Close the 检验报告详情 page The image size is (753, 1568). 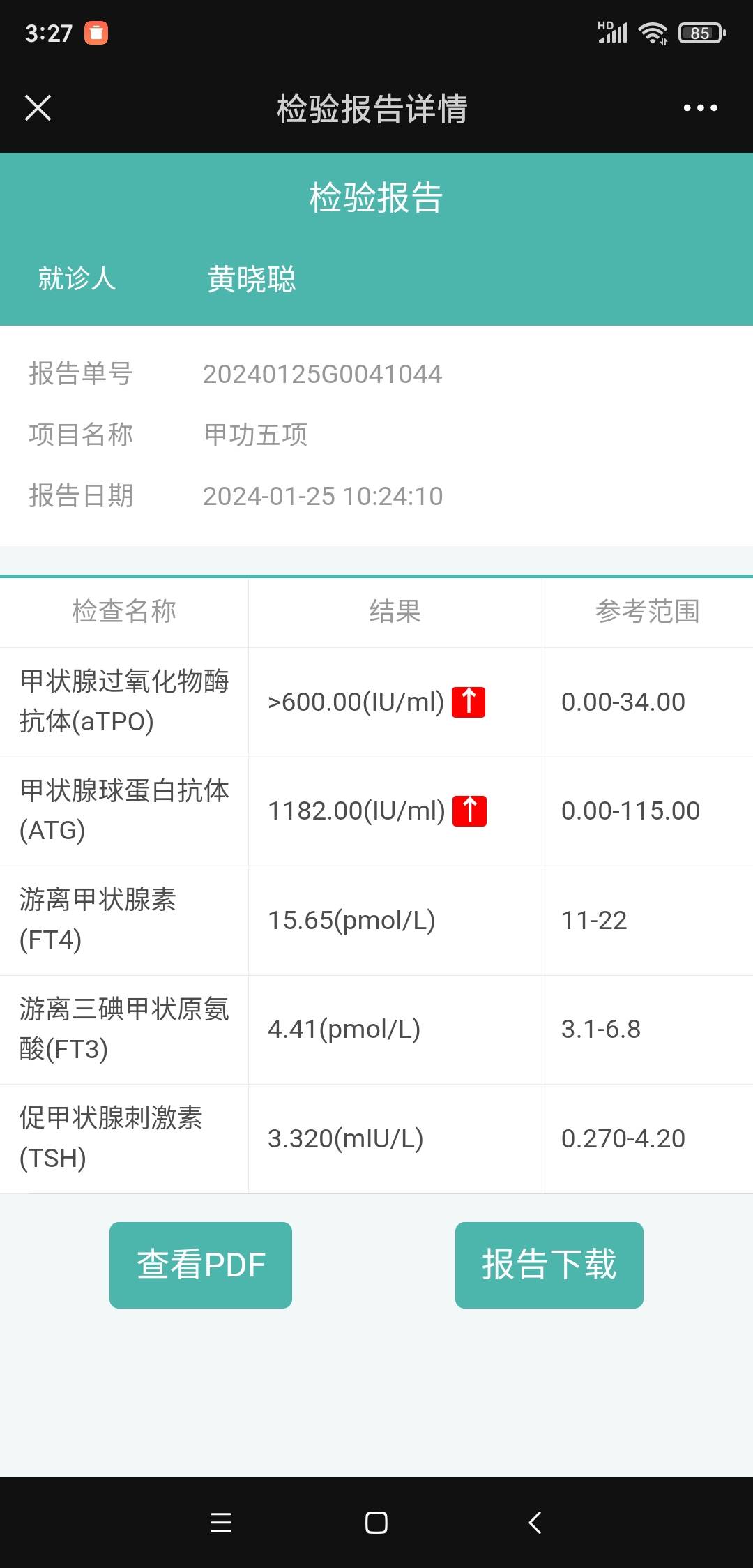point(37,108)
